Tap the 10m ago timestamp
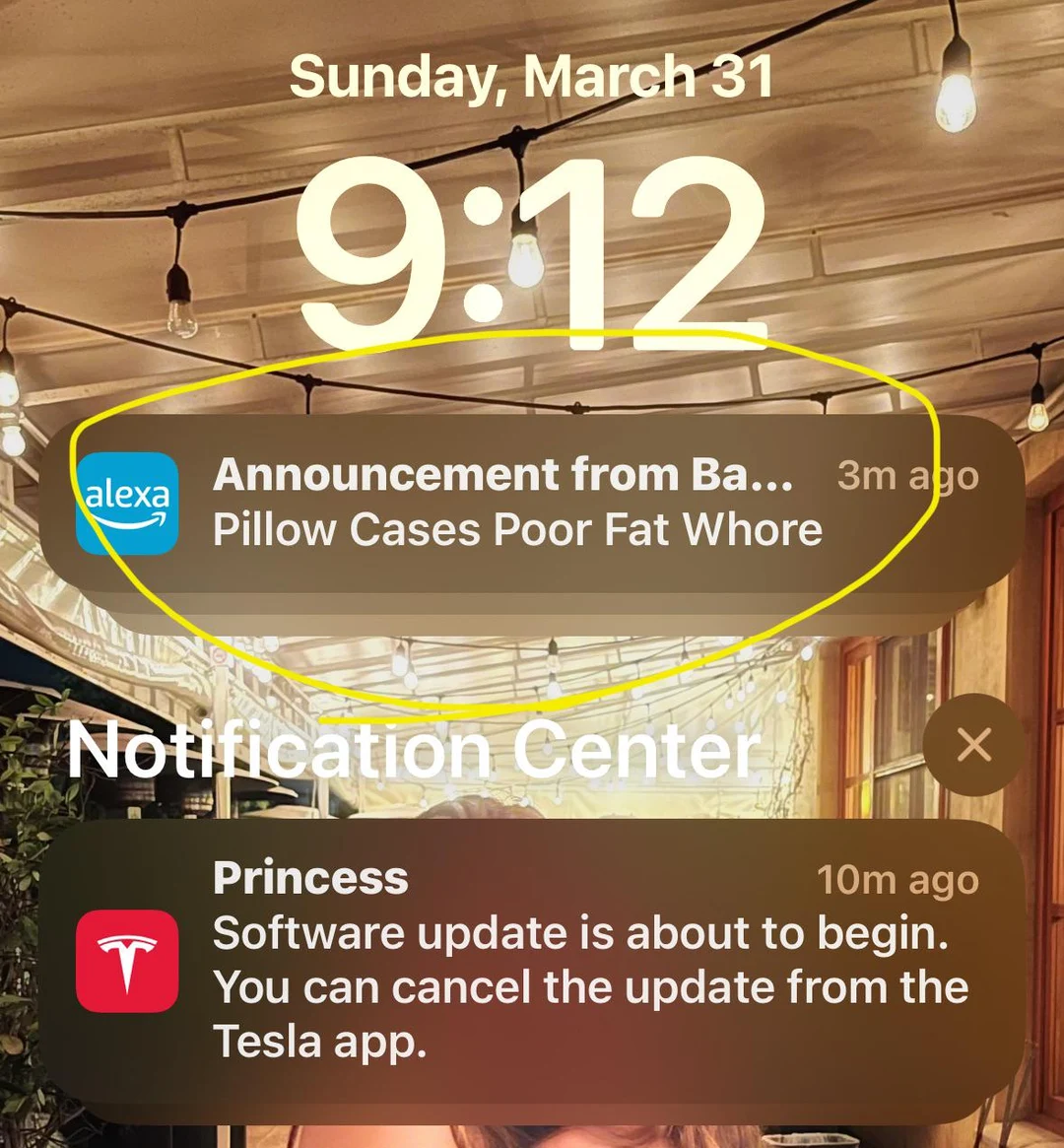1064x1148 pixels. [x=898, y=880]
